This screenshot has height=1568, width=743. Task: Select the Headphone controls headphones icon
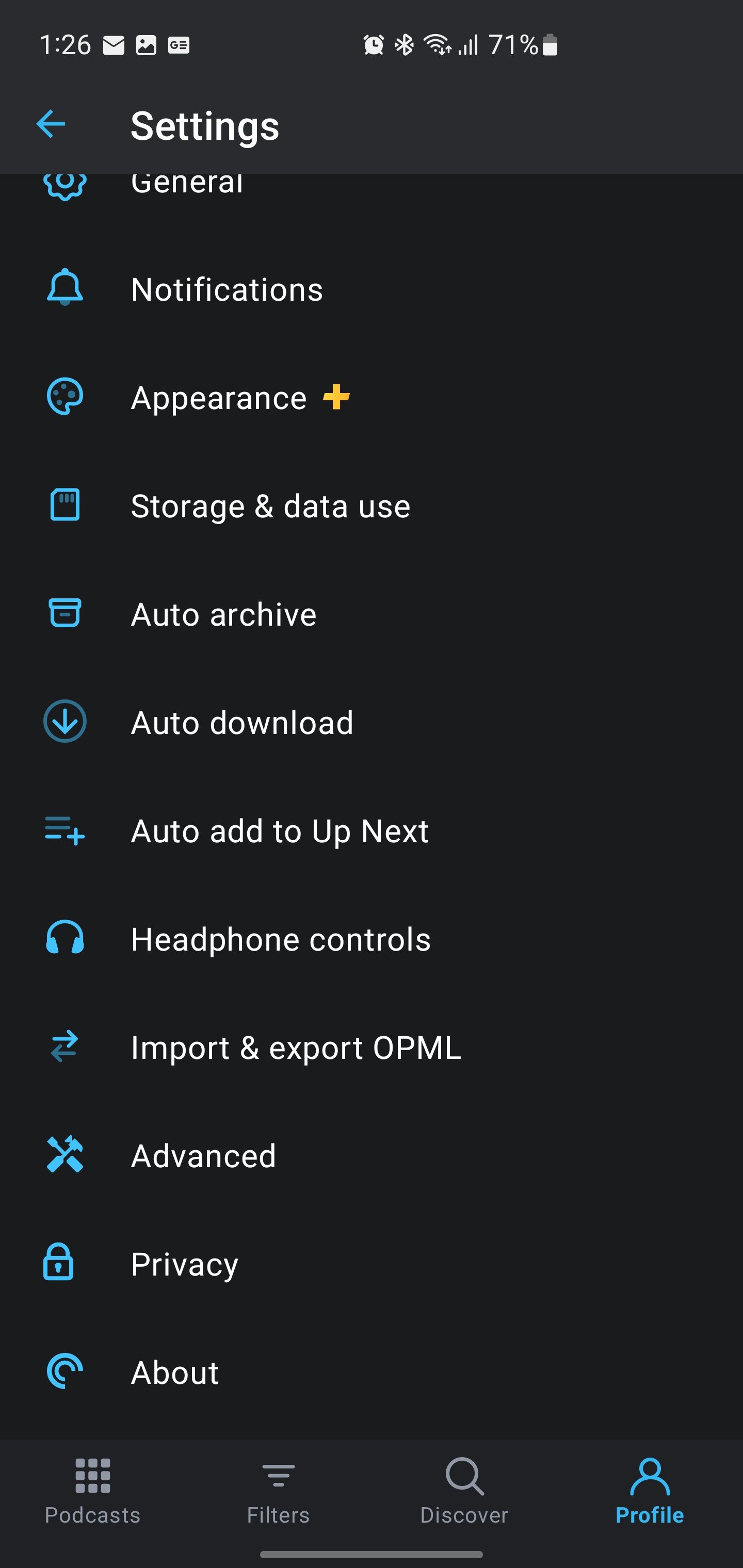click(64, 939)
